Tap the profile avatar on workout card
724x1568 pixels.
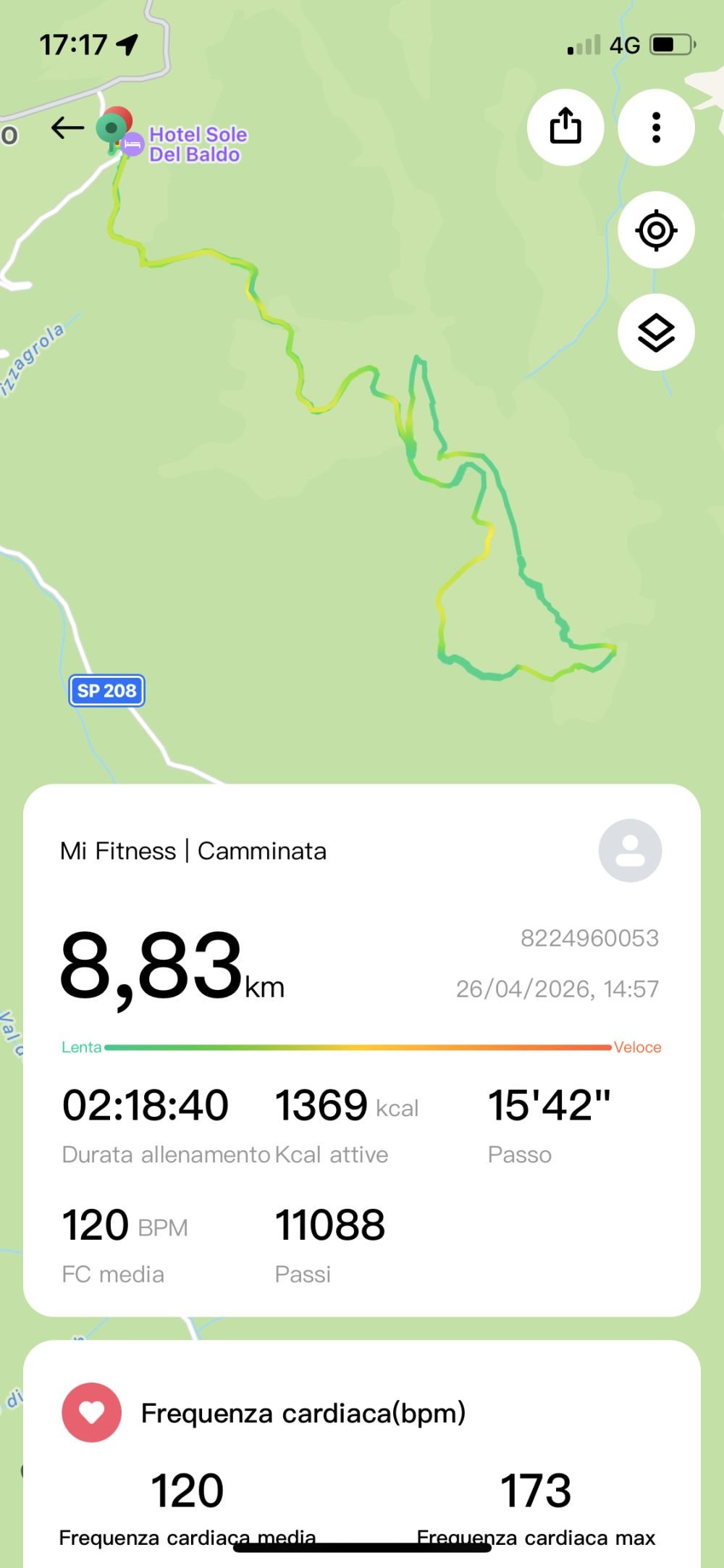pos(630,850)
